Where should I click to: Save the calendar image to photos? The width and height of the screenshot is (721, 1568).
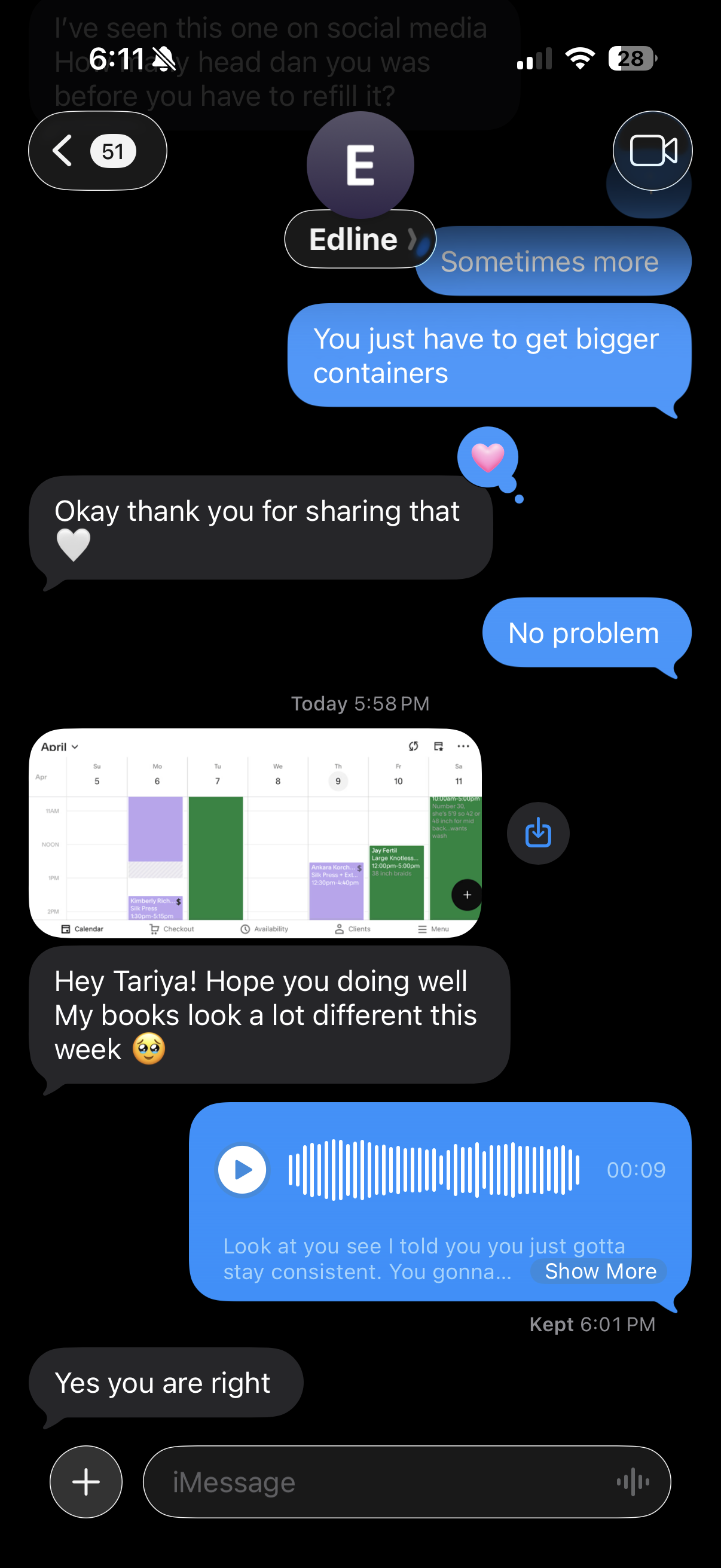tap(538, 832)
